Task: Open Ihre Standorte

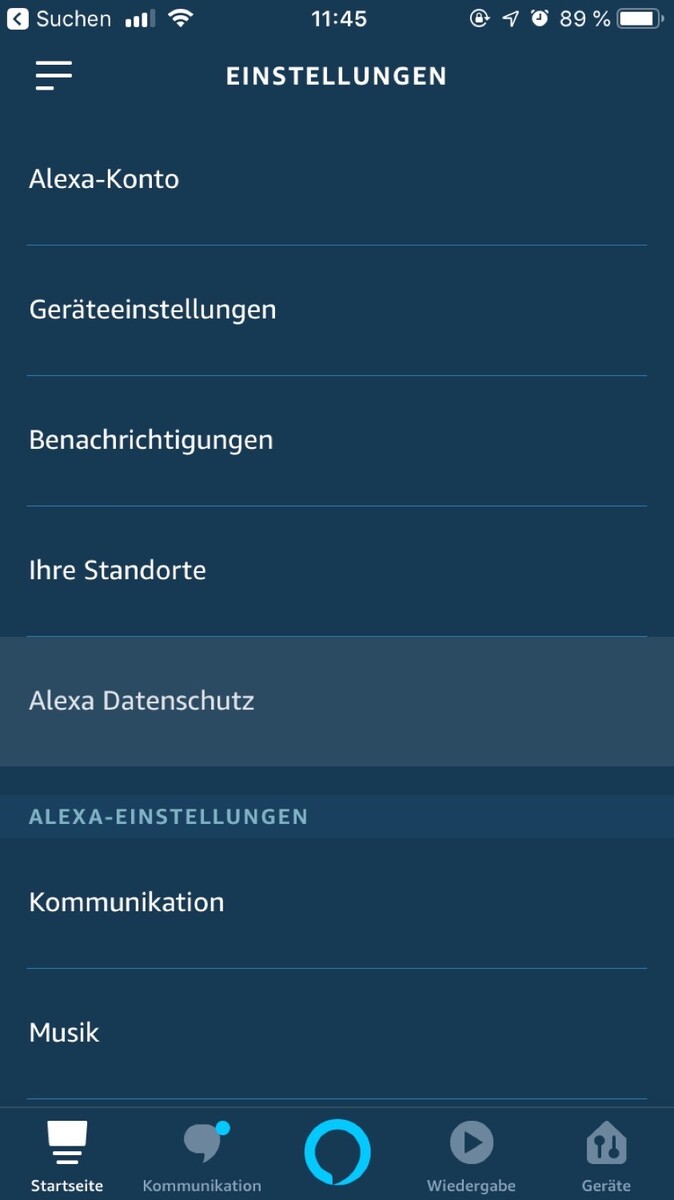Action: click(x=336, y=571)
